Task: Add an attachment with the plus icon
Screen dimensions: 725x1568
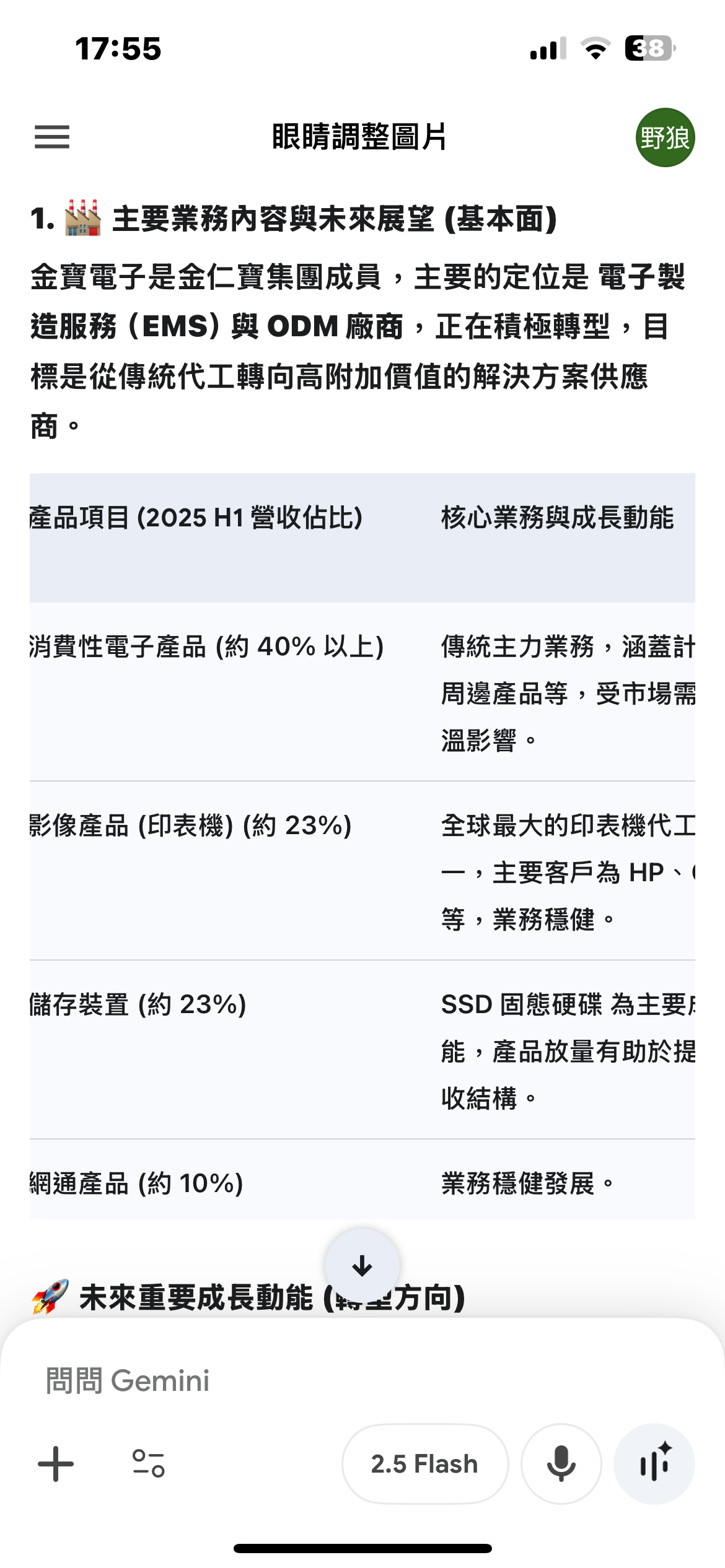Action: pyautogui.click(x=56, y=1464)
